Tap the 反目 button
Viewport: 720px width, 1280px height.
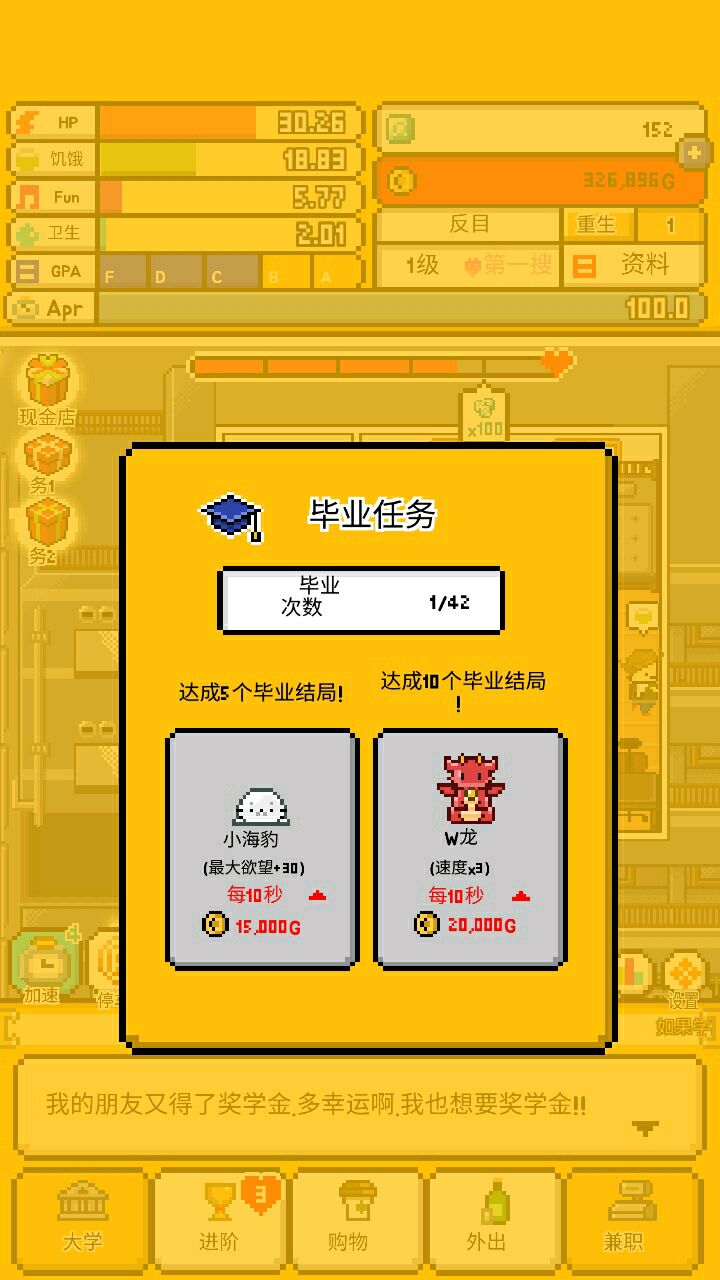click(468, 225)
